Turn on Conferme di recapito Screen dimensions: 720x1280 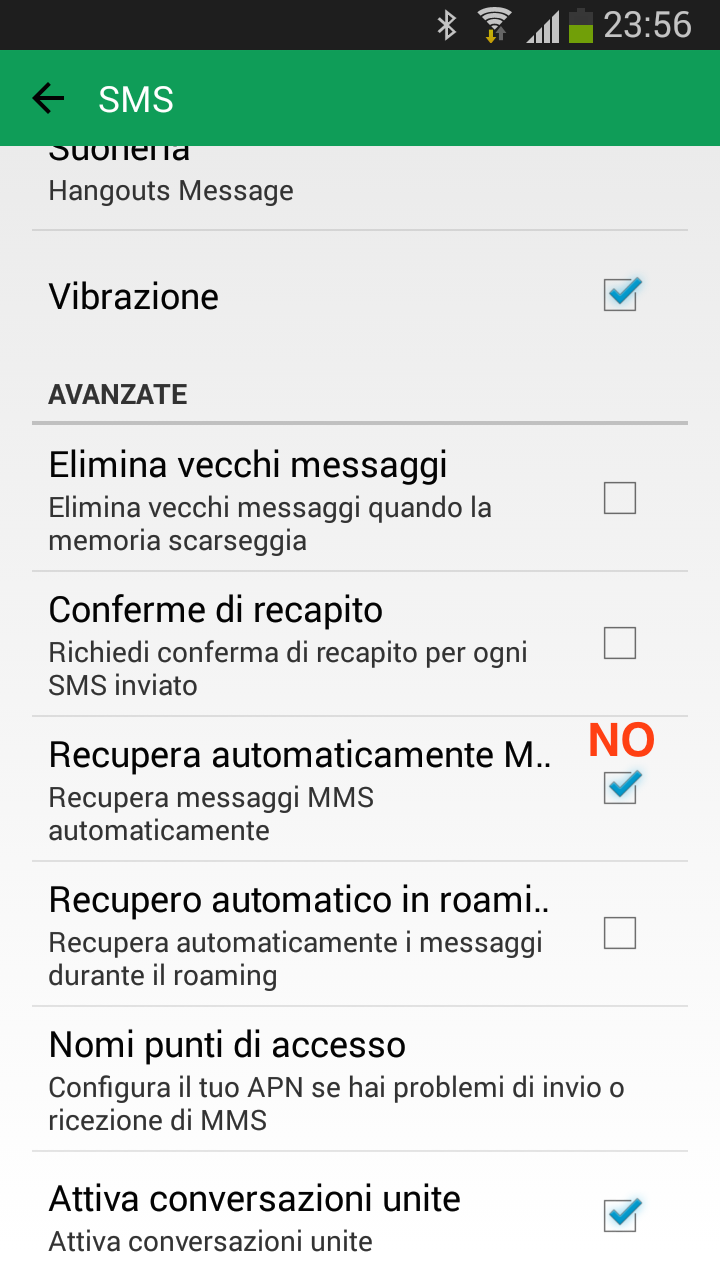click(620, 643)
